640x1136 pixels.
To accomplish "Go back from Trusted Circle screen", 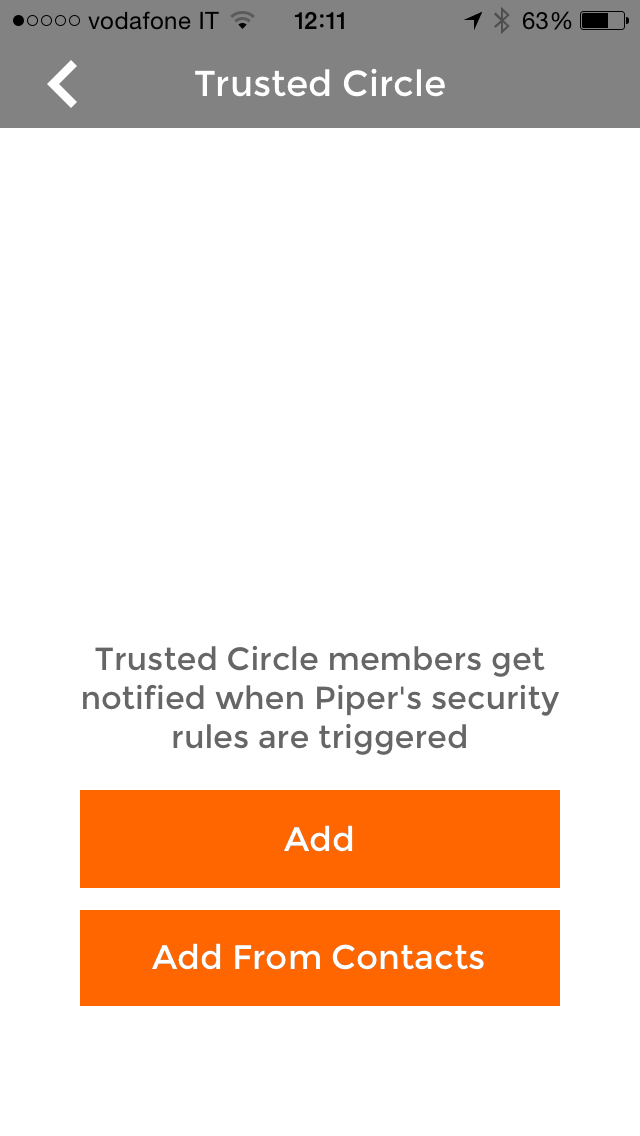I will [62, 84].
